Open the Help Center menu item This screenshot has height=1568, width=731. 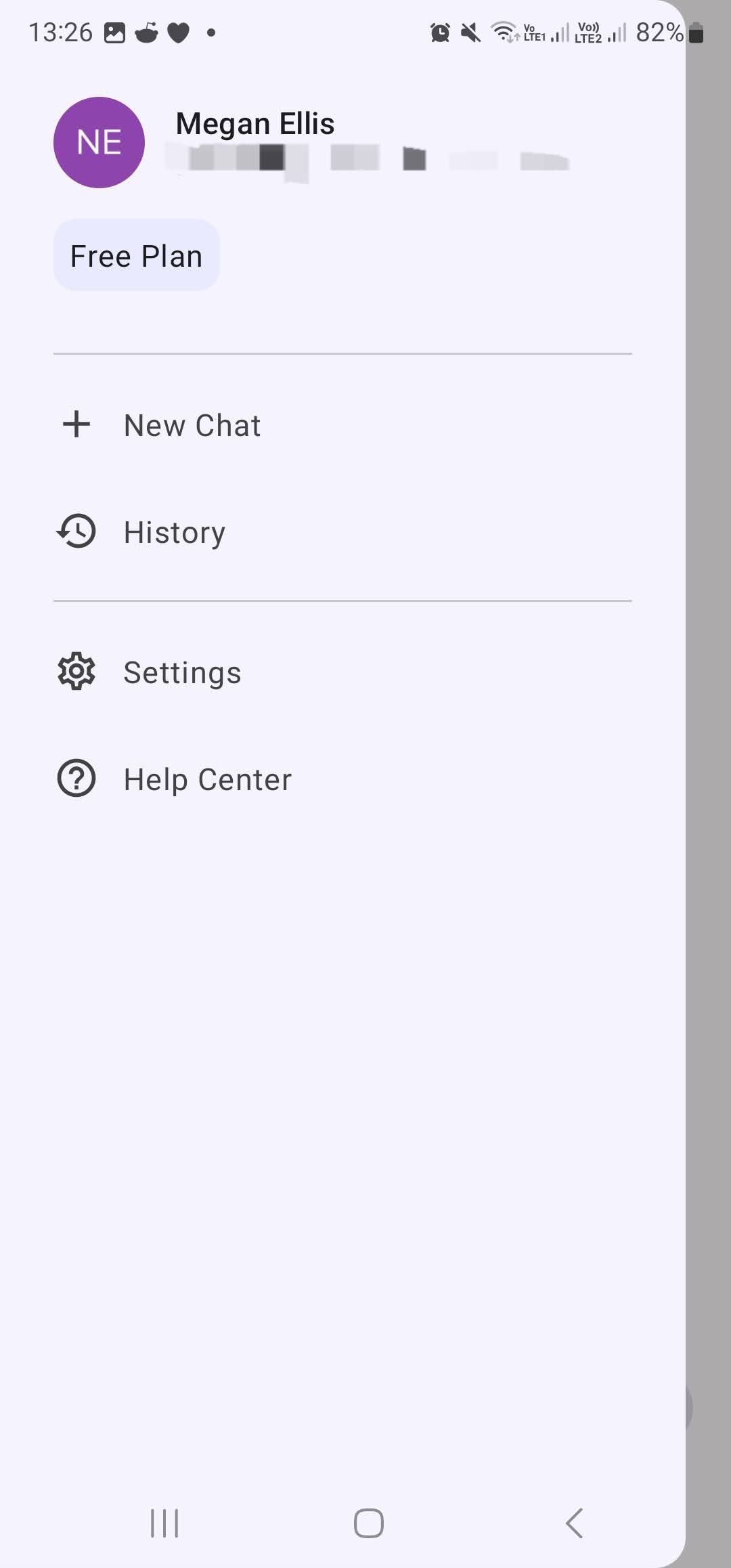pyautogui.click(x=208, y=779)
